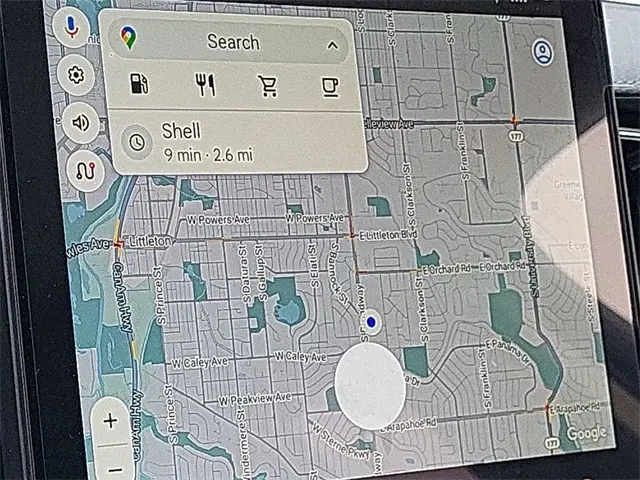Open the Search field
The image size is (640, 480).
232,42
